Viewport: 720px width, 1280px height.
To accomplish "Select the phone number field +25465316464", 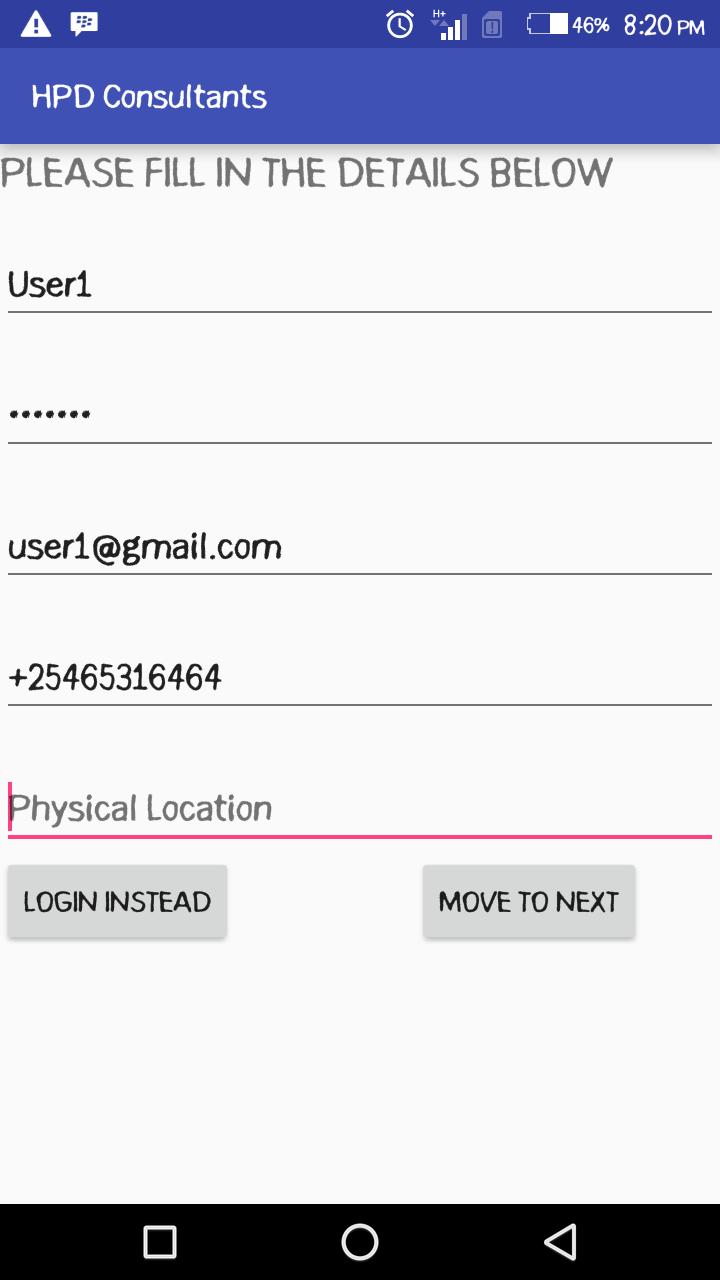I will 359,678.
